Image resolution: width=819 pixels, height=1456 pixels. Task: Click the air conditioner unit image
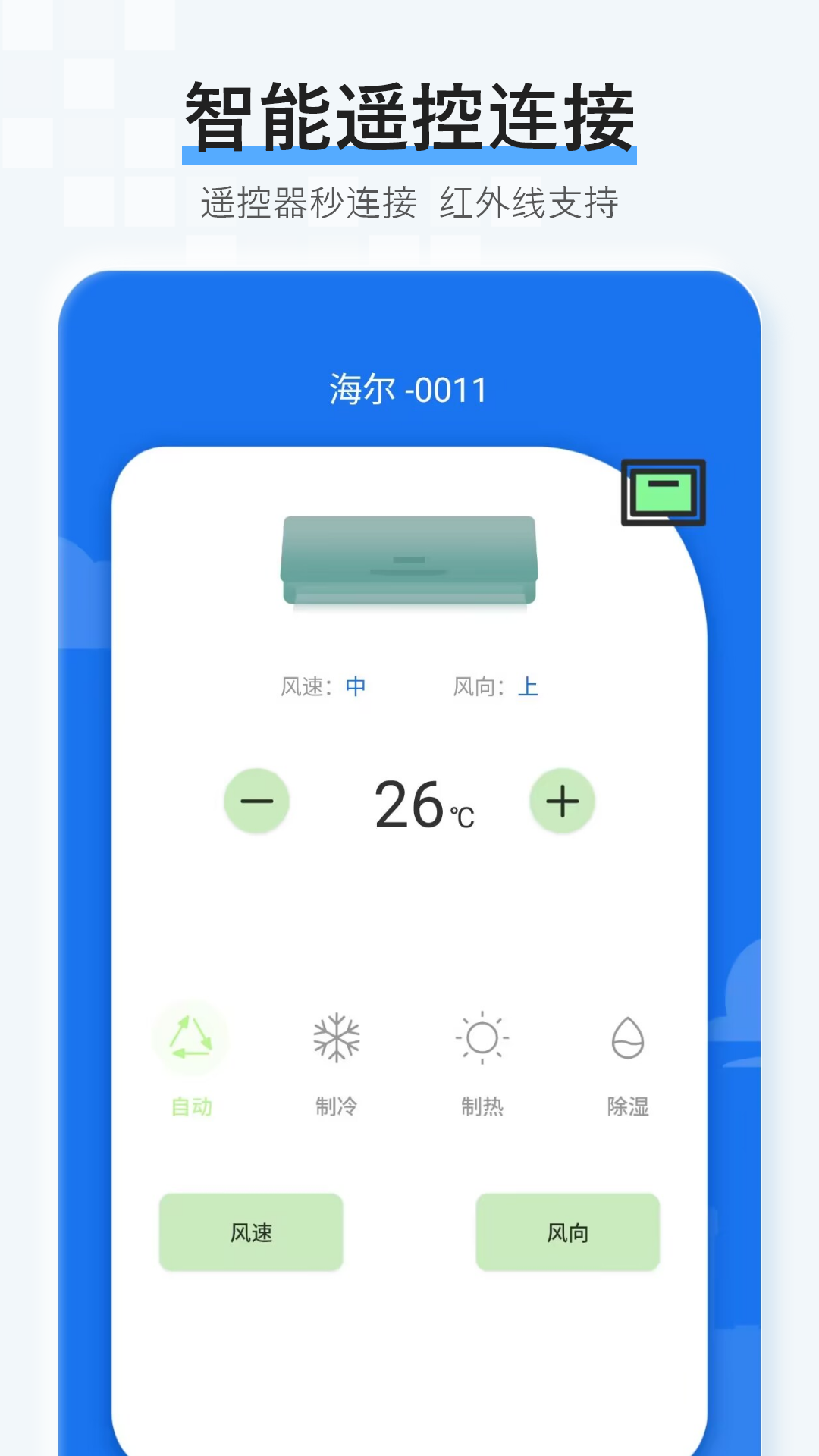point(409,557)
